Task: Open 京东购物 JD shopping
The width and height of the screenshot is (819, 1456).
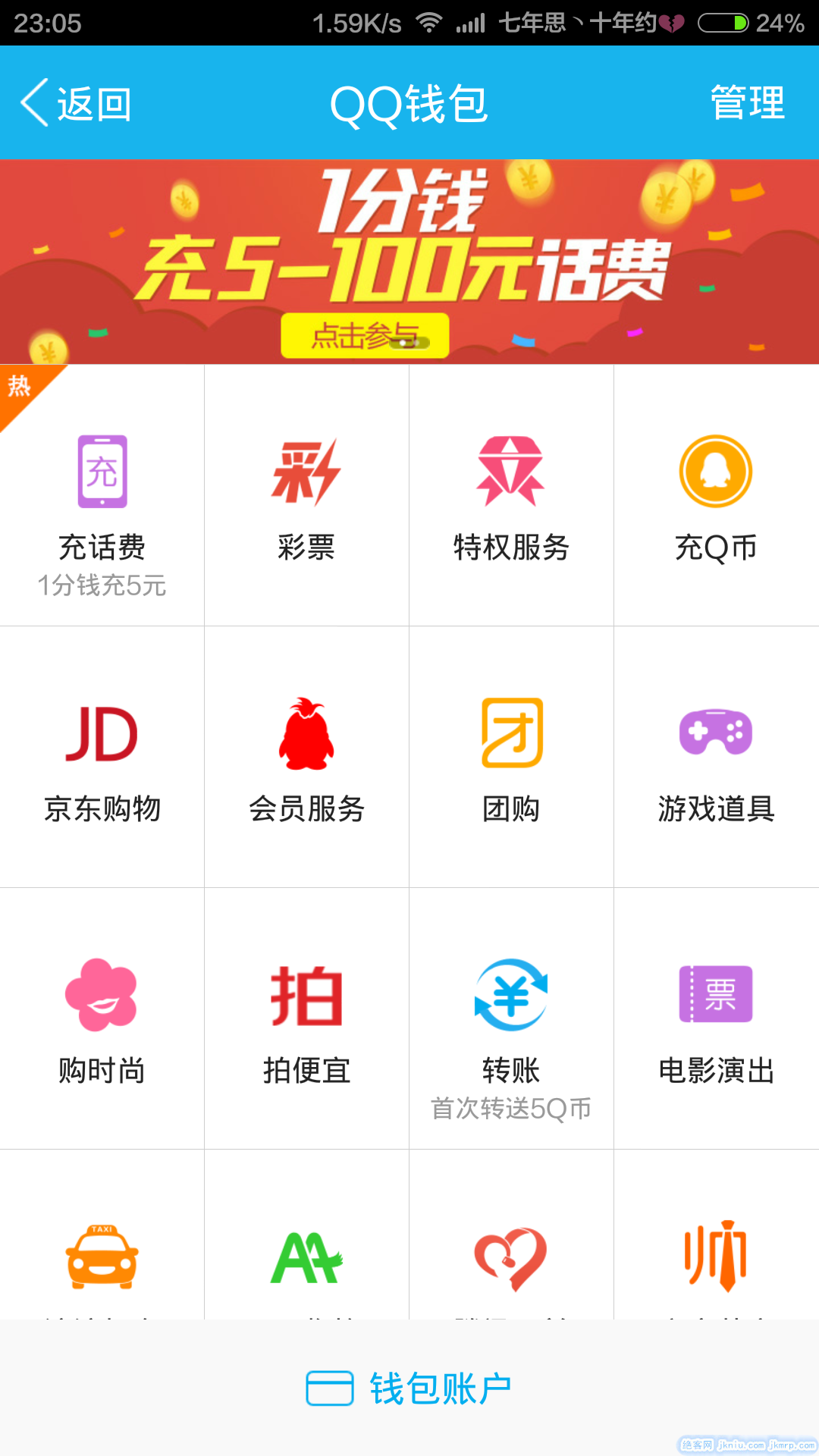Action: click(102, 758)
